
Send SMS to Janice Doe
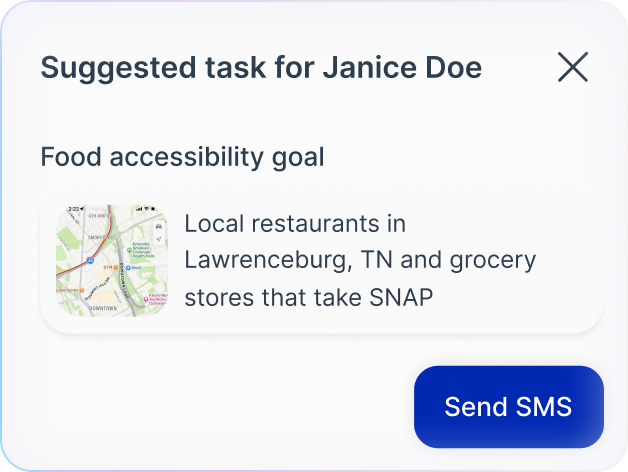[508, 407]
